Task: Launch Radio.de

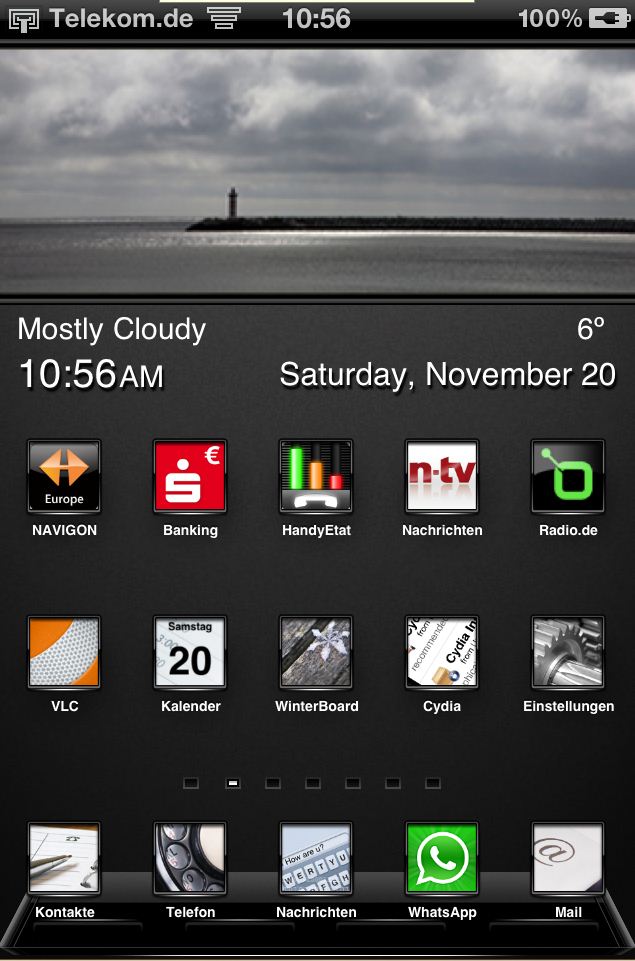Action: [x=568, y=477]
